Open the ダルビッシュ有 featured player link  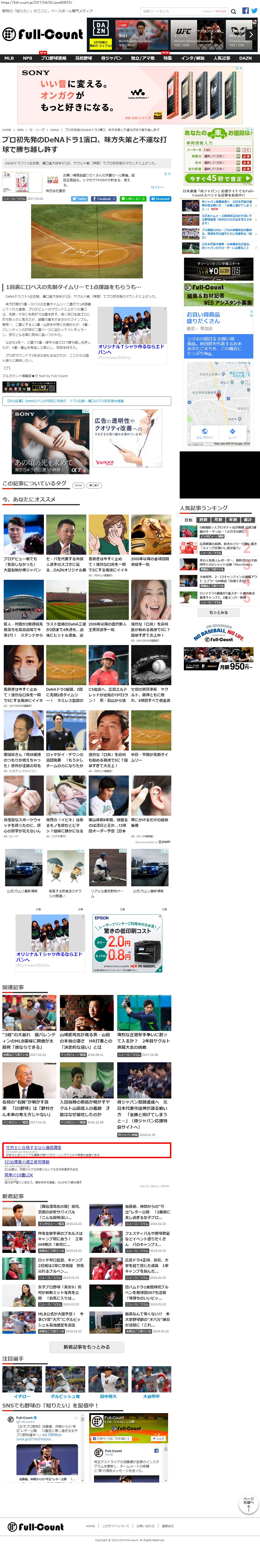pyautogui.click(x=65, y=1396)
